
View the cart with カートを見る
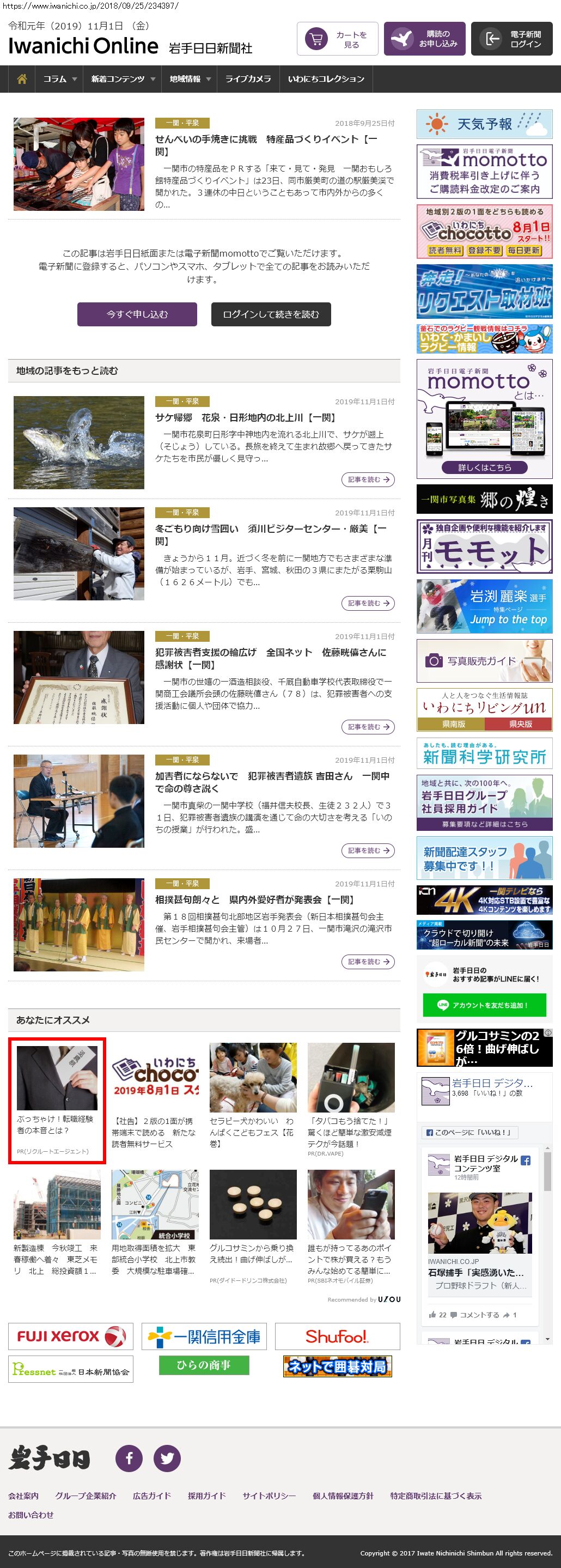[x=338, y=40]
